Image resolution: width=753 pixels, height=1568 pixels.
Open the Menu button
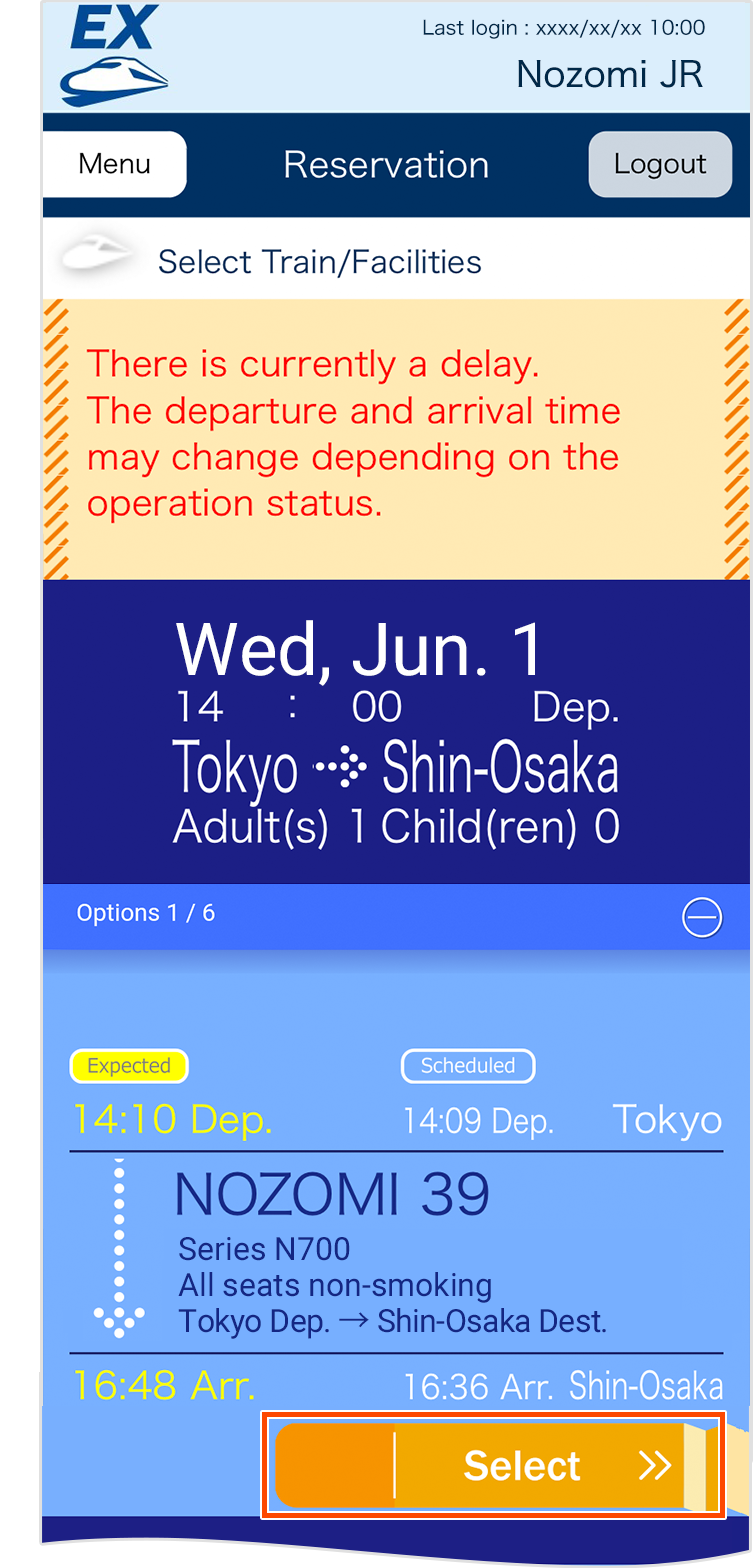point(114,164)
